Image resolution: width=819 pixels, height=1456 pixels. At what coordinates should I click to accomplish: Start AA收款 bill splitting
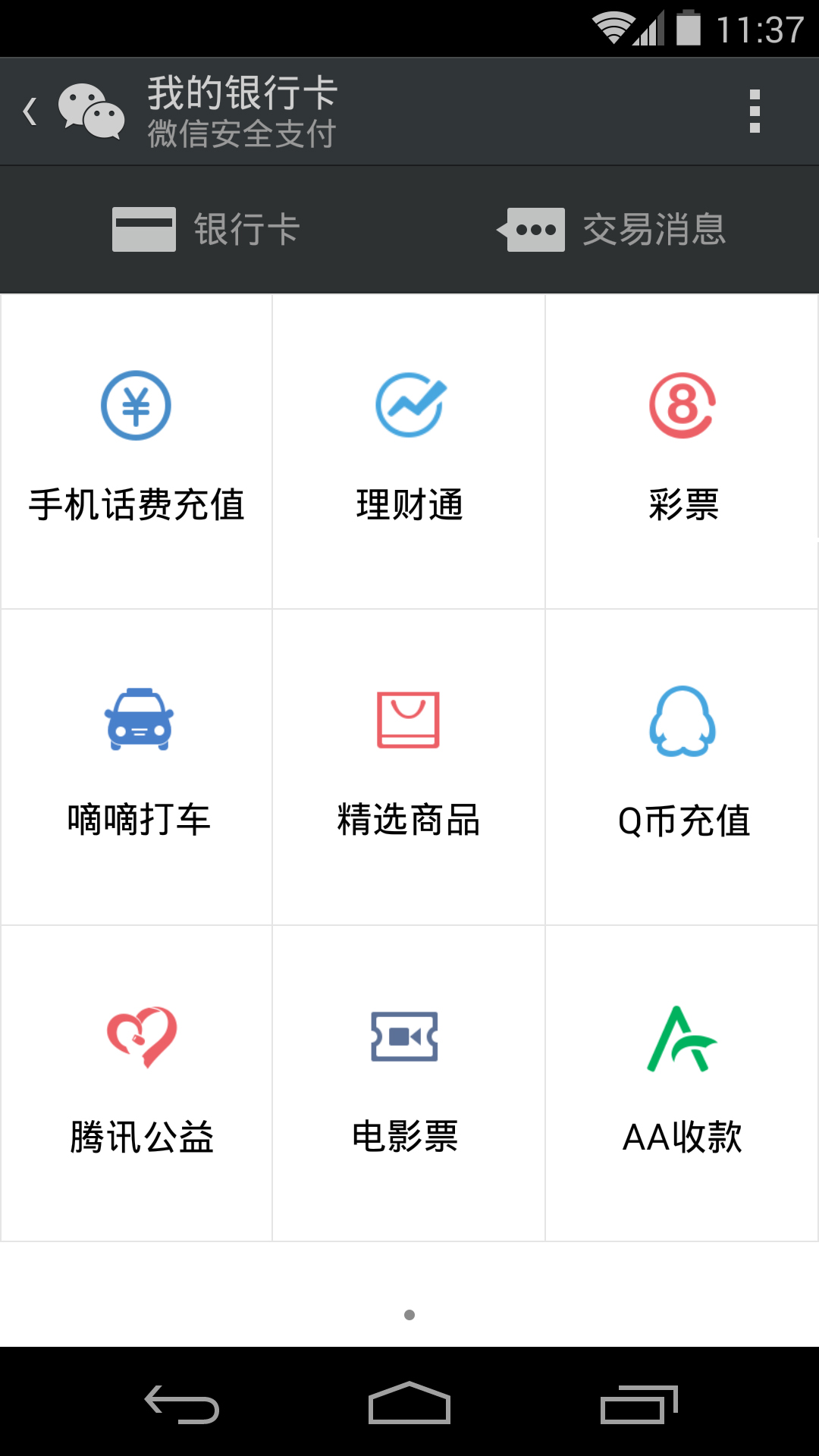(682, 1083)
